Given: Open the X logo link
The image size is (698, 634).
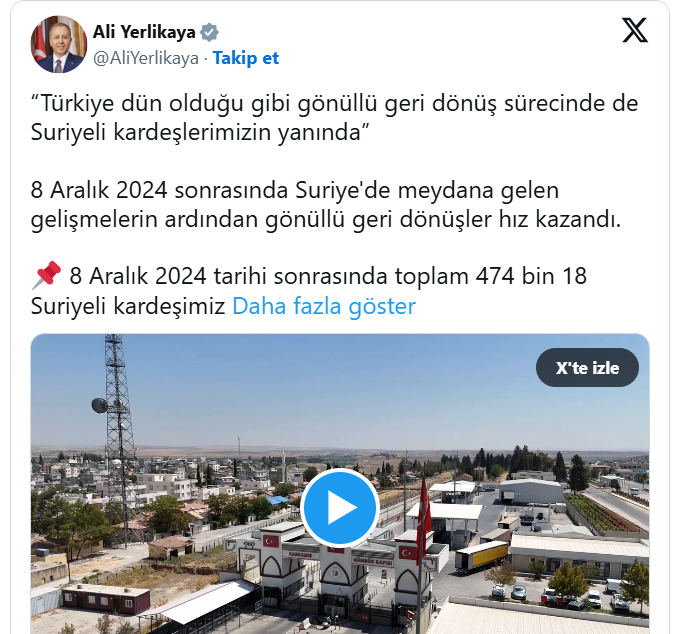Looking at the screenshot, I should click(x=634, y=31).
